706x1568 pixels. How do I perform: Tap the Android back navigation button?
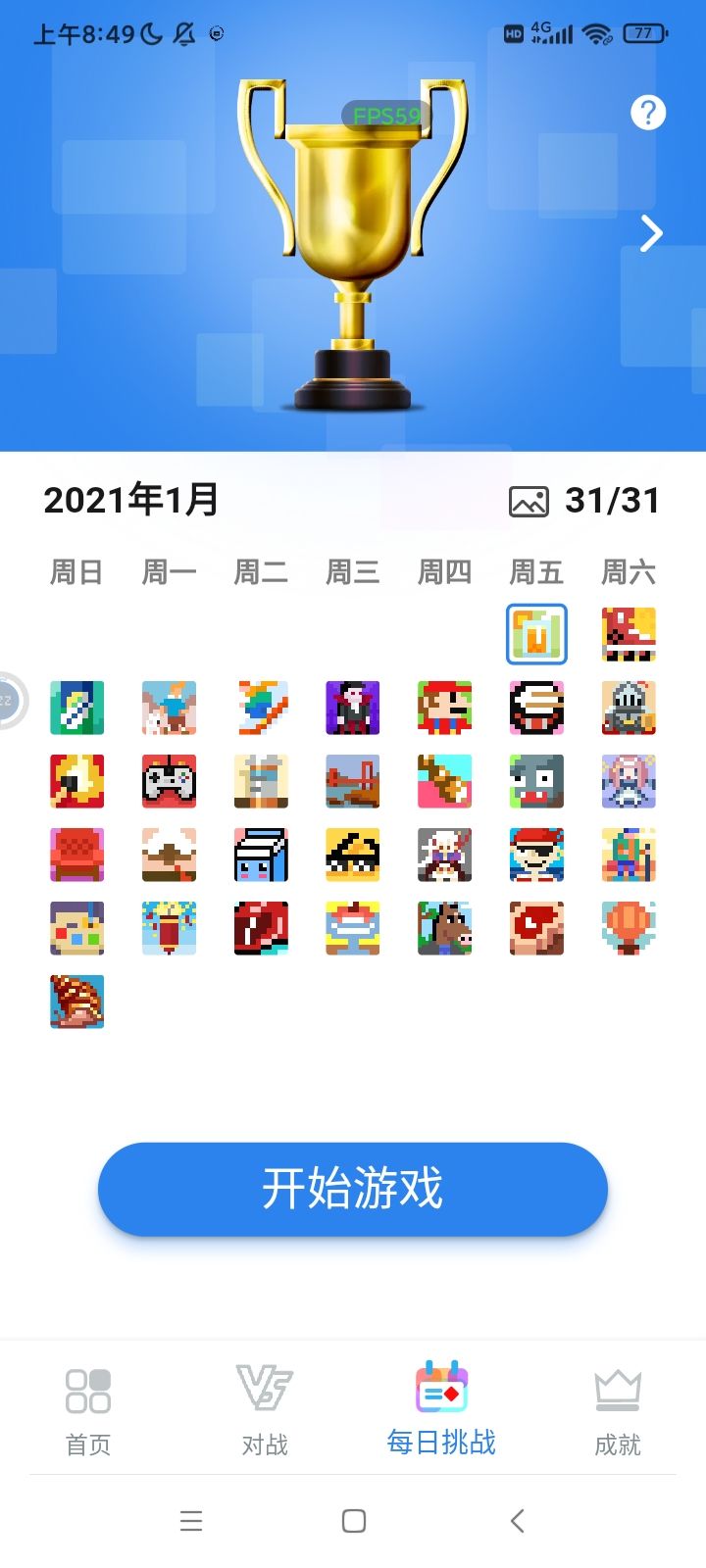click(517, 1521)
